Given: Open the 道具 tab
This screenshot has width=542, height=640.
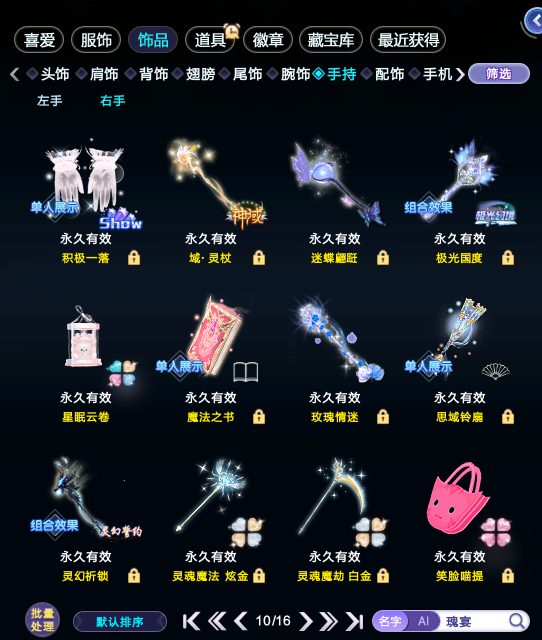Looking at the screenshot, I should (x=210, y=40).
